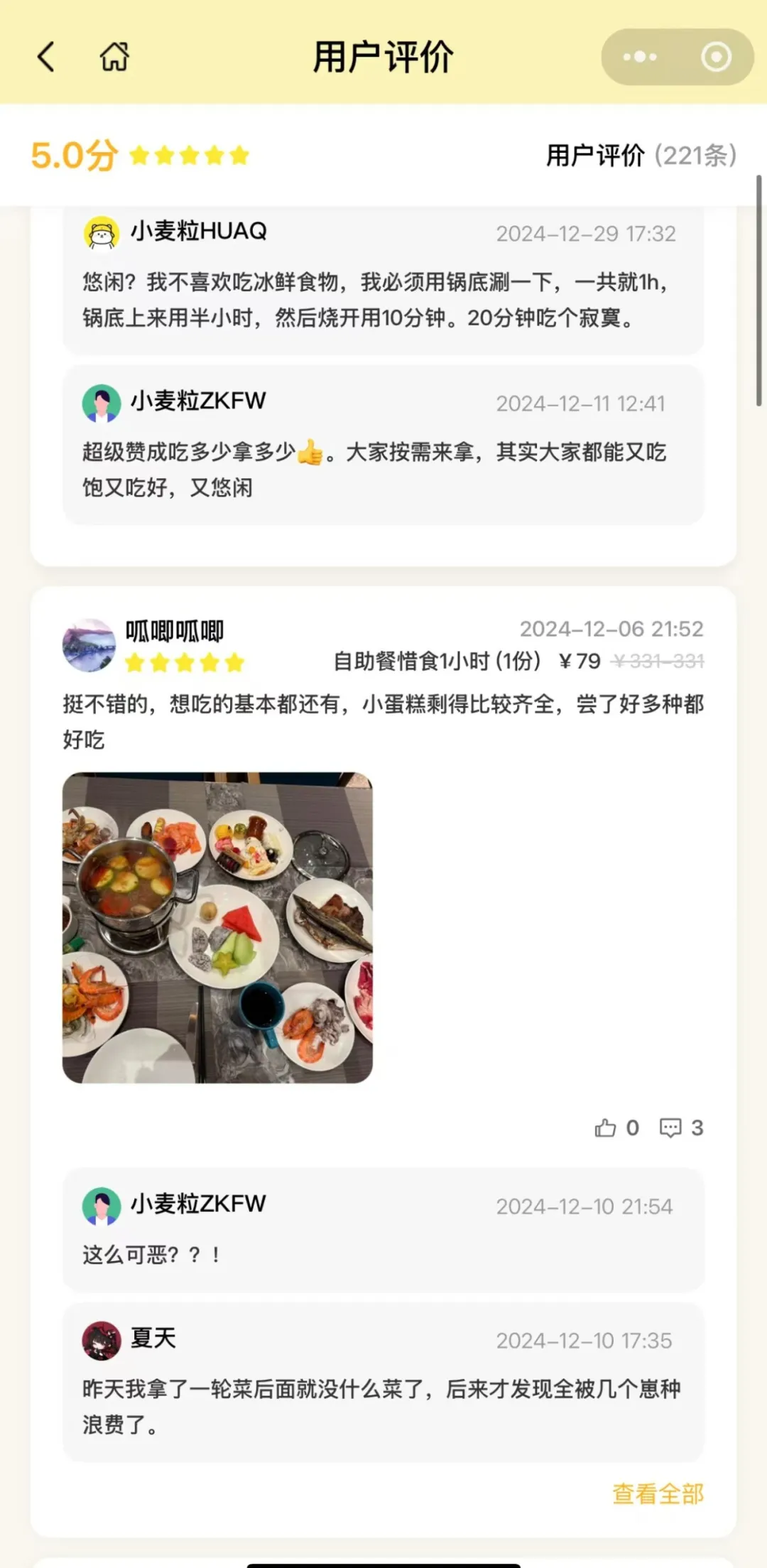Go back using the arrow icon
The height and width of the screenshot is (1568, 767).
(x=46, y=57)
